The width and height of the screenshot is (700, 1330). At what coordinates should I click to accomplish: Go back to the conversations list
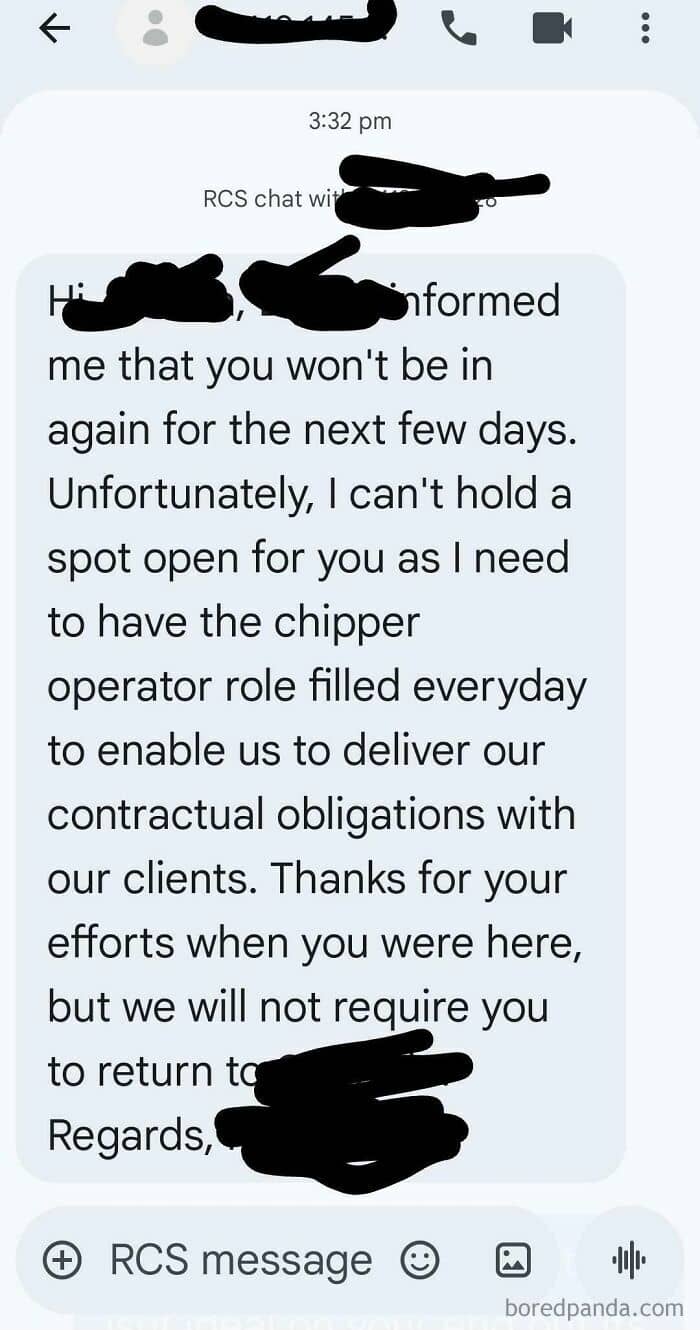coord(54,30)
